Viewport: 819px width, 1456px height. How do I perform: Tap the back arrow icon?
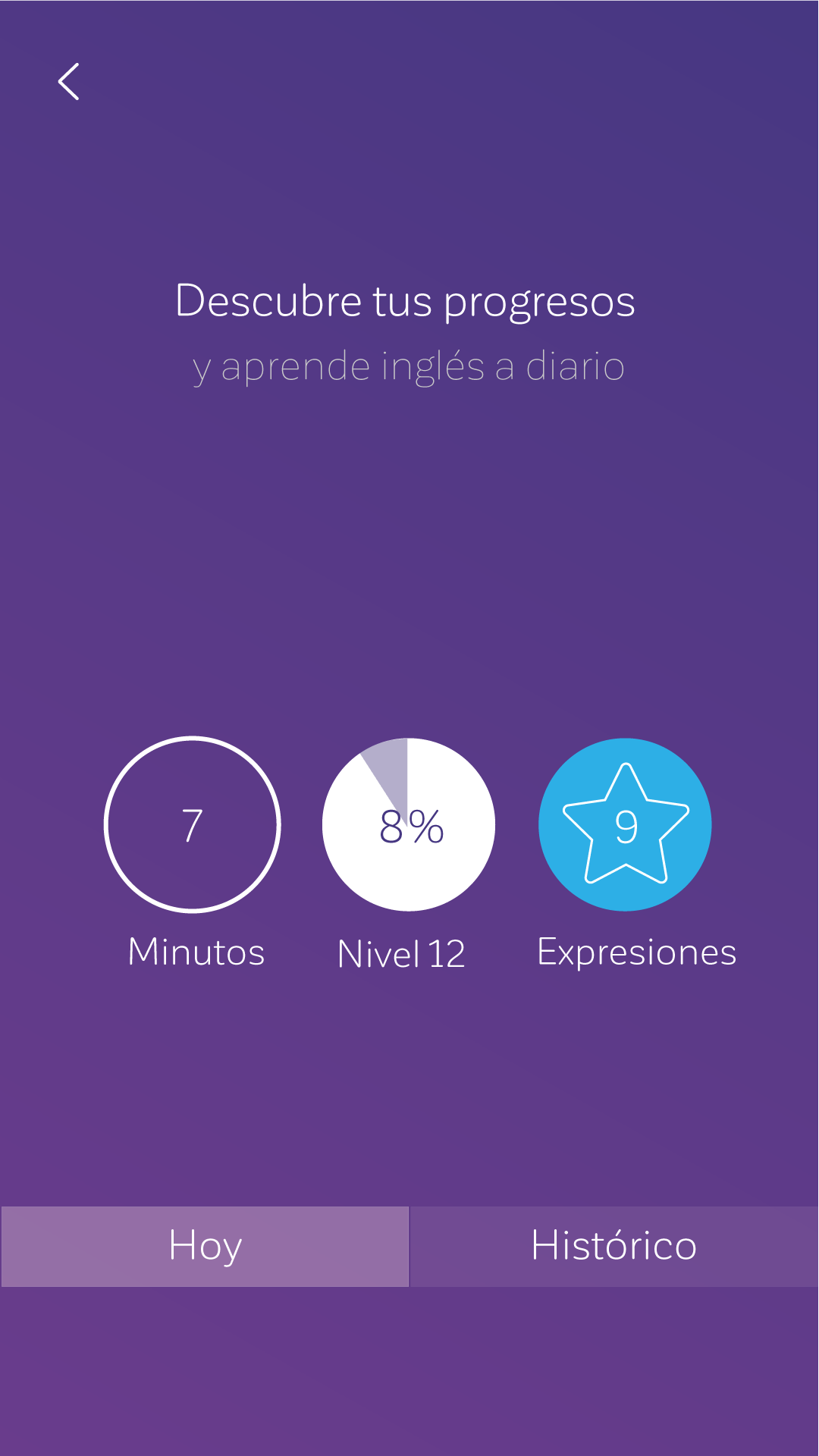[69, 82]
